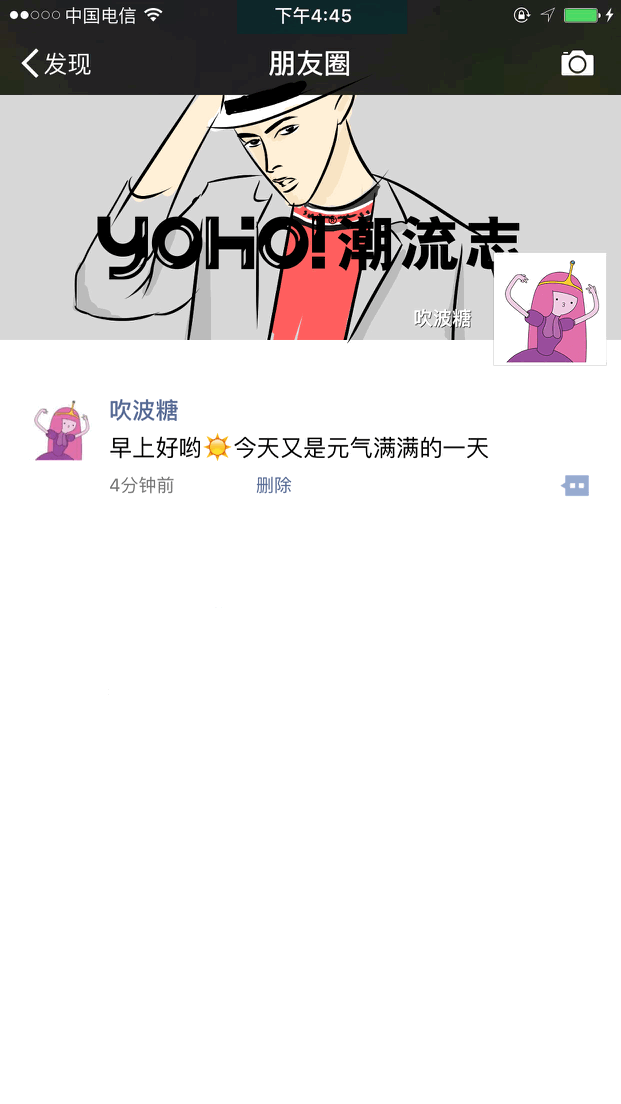Delete the post via 删除
The height and width of the screenshot is (1104, 621).
point(274,485)
